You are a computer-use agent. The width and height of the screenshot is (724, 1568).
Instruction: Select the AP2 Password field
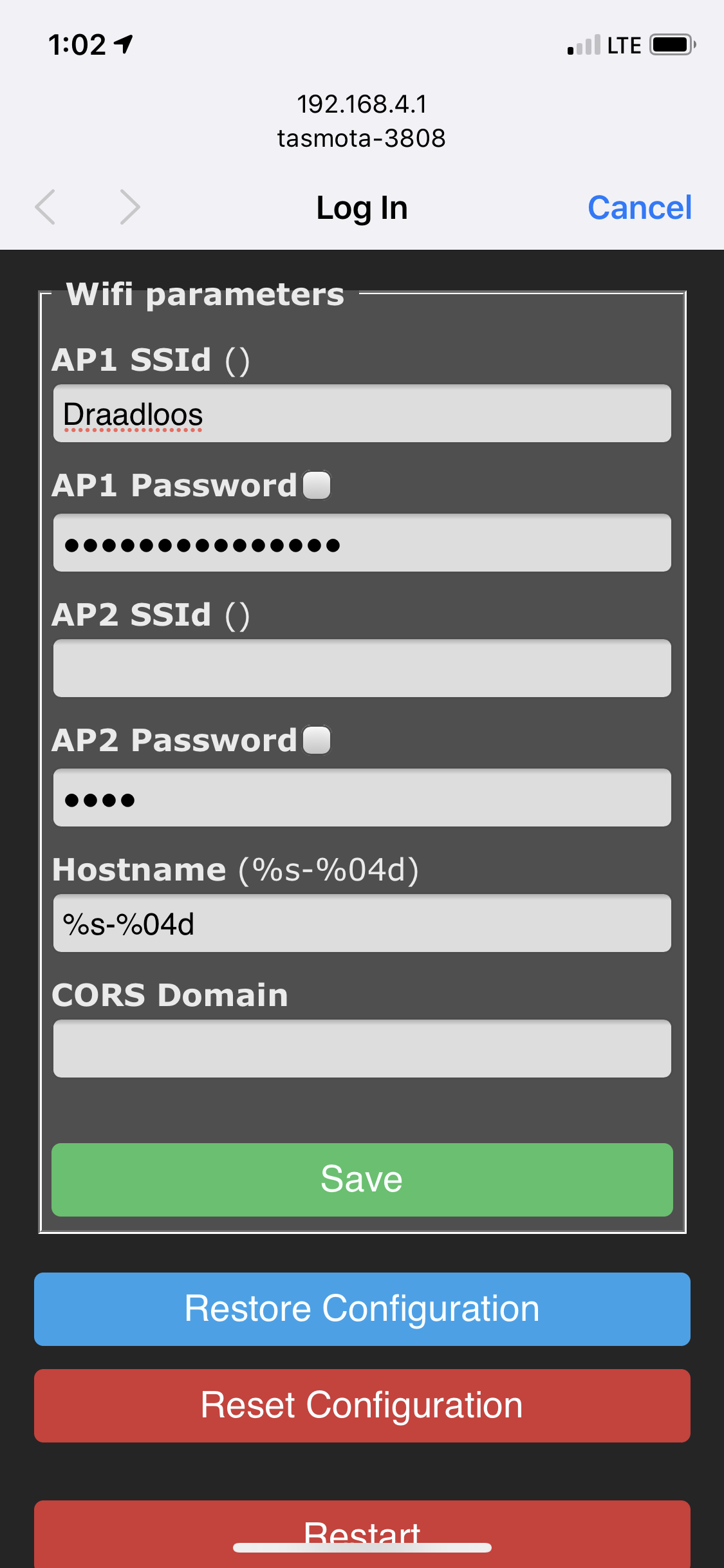362,798
